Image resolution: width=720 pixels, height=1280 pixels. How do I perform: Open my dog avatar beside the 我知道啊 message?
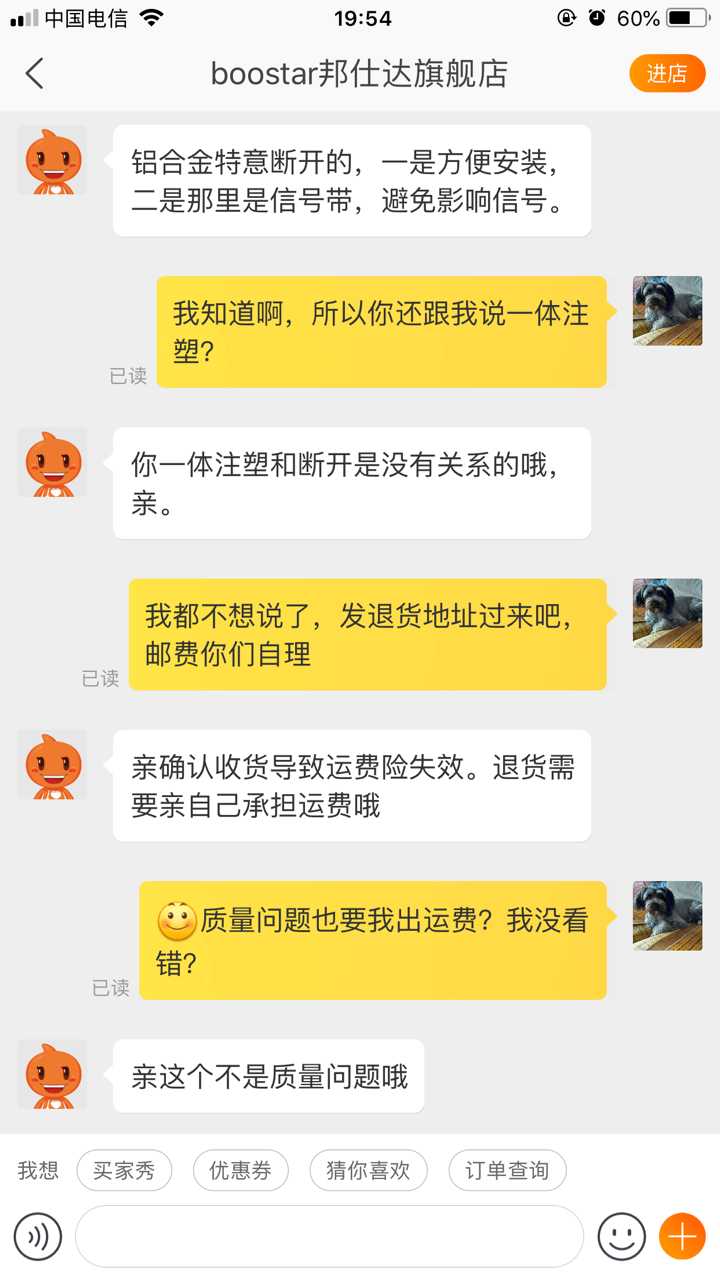(667, 311)
